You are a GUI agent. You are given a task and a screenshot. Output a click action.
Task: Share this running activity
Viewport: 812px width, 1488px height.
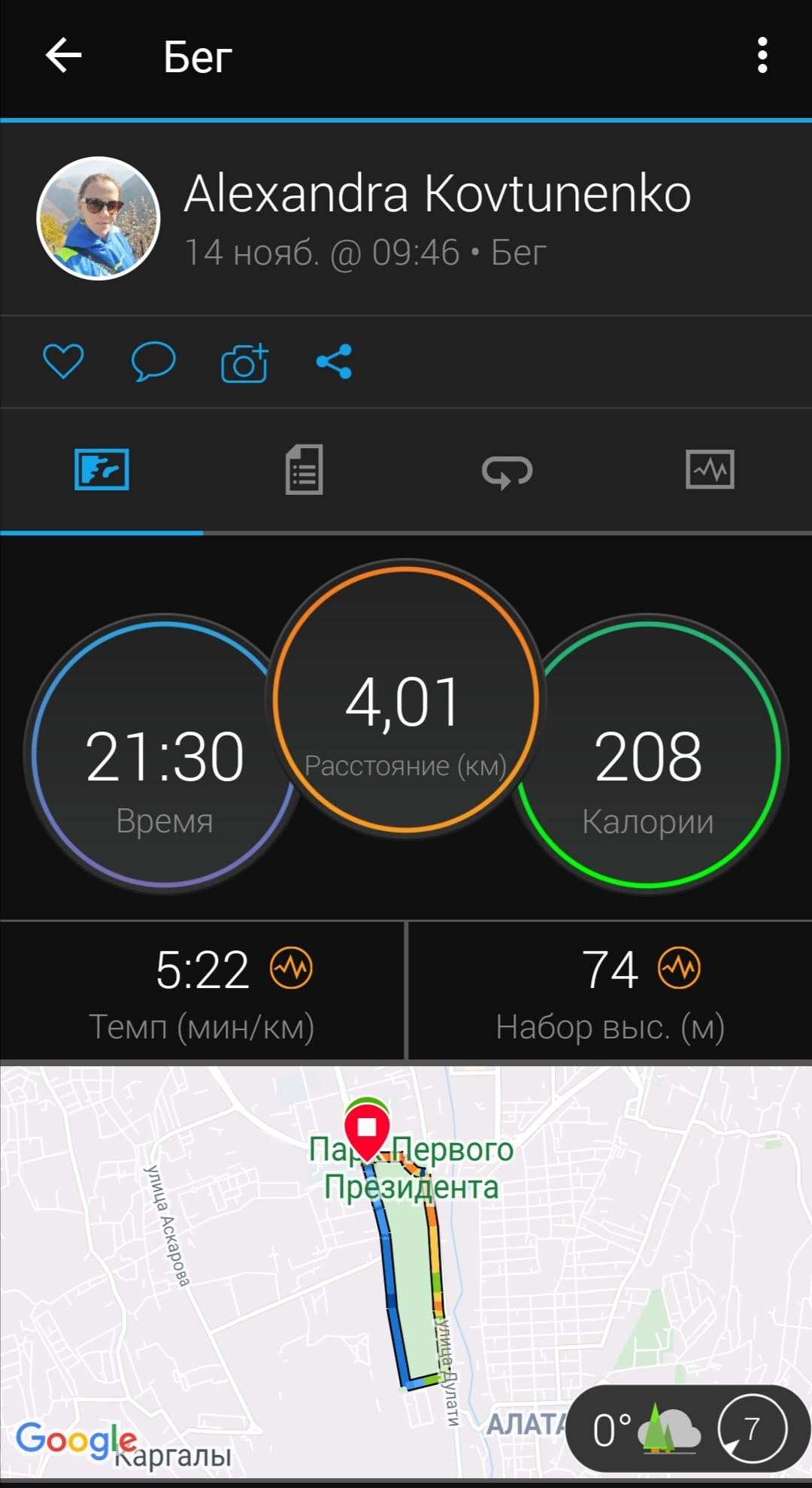point(334,362)
